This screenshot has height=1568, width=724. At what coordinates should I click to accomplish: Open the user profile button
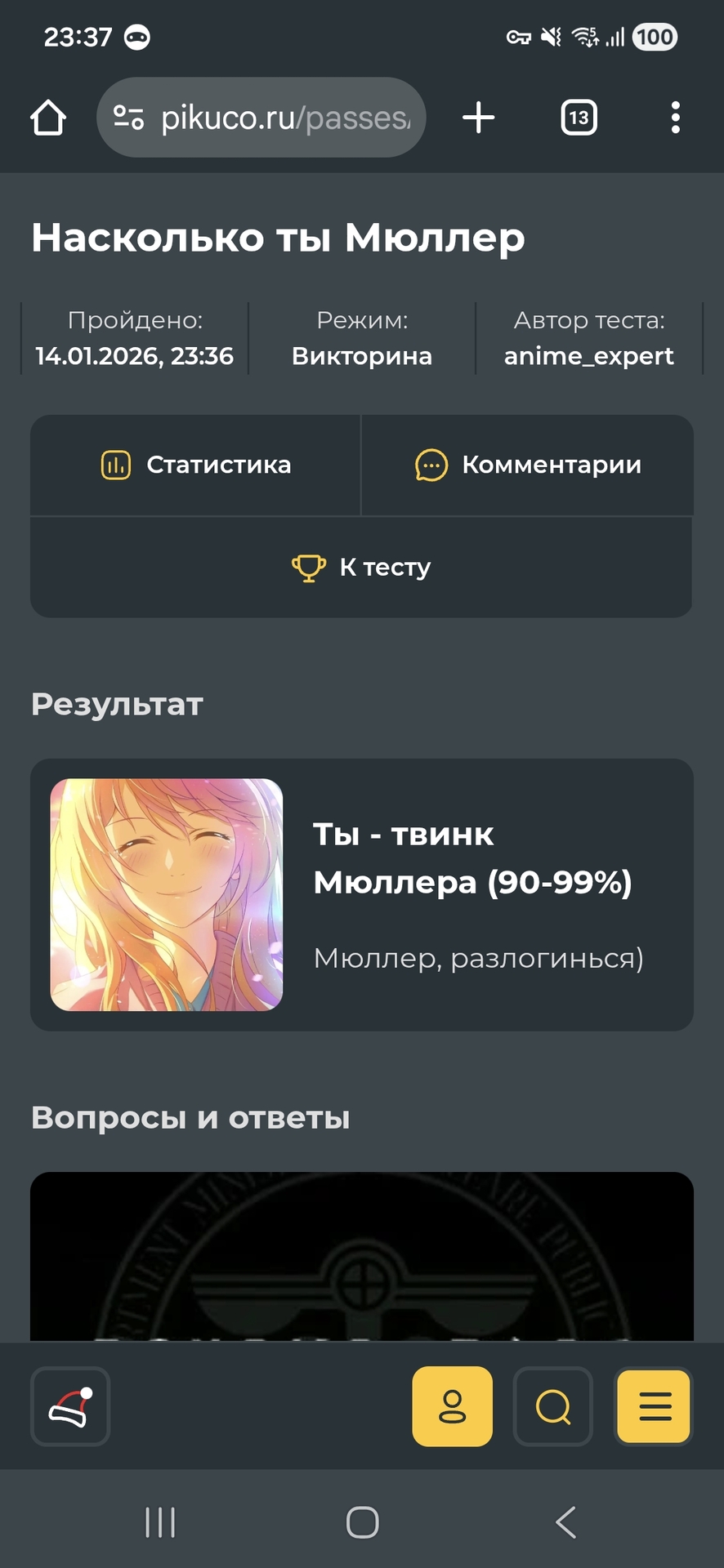click(452, 1406)
